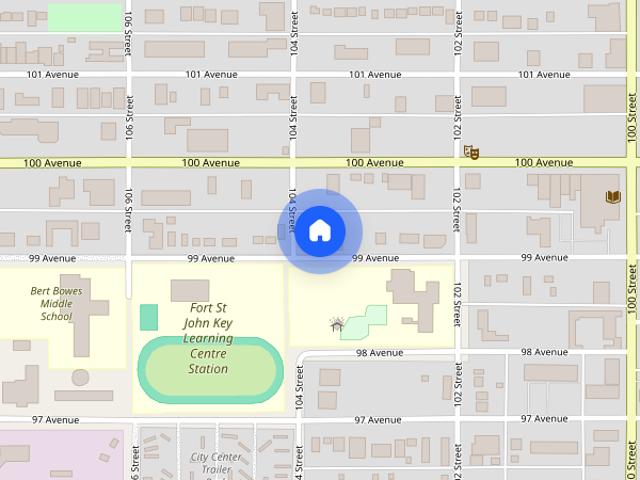The height and width of the screenshot is (480, 640).
Task: Select the theatre masks icon on 100 Avenue
Action: pos(472,151)
